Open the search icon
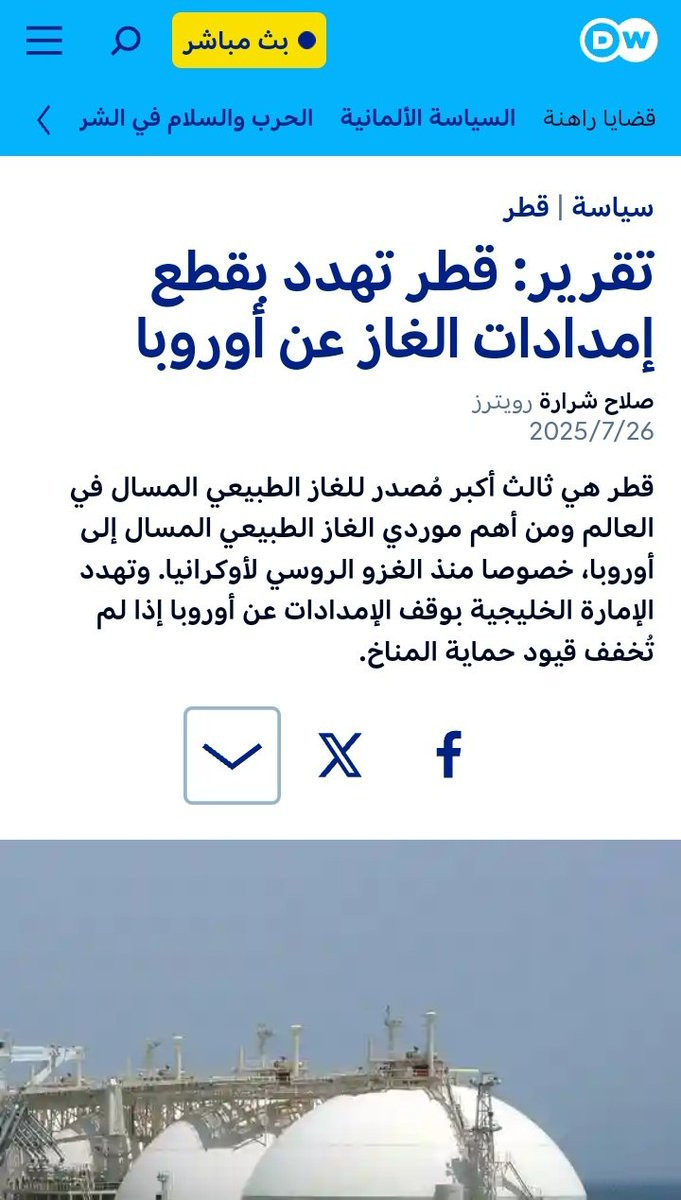 tap(125, 40)
